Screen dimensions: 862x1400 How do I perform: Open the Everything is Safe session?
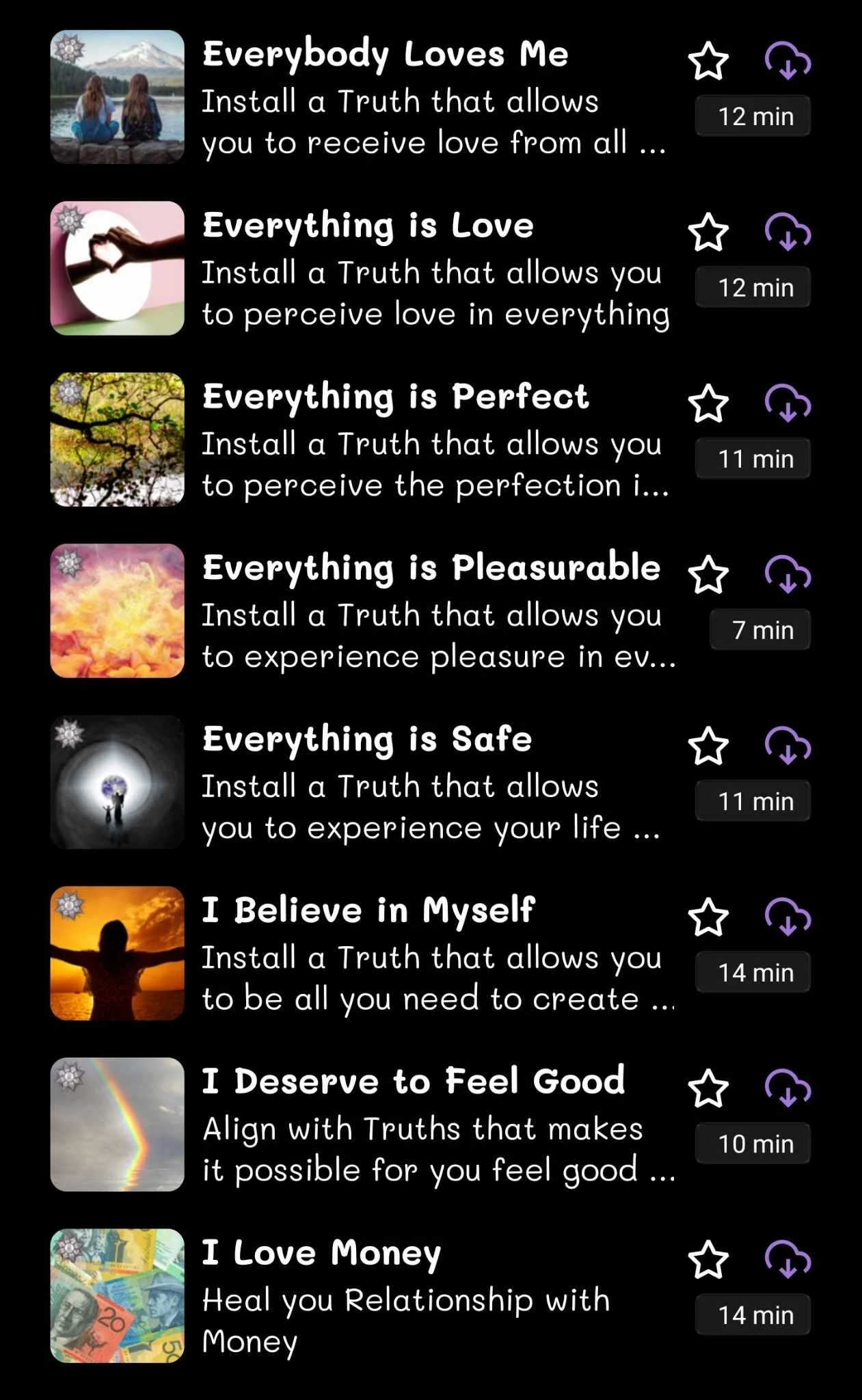tap(367, 740)
